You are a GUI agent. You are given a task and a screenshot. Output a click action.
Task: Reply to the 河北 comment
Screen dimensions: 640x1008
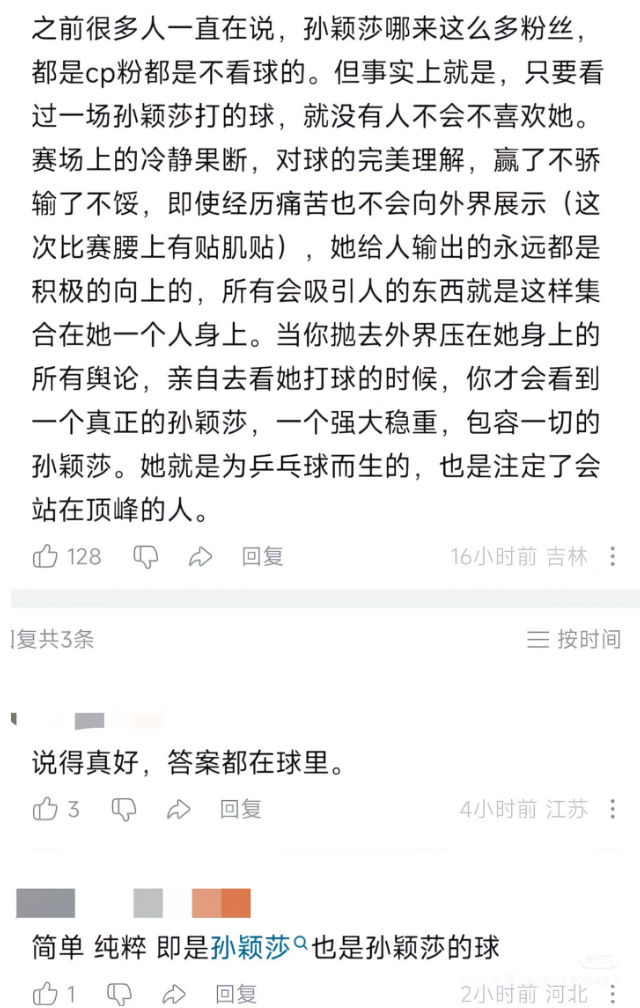tap(236, 994)
